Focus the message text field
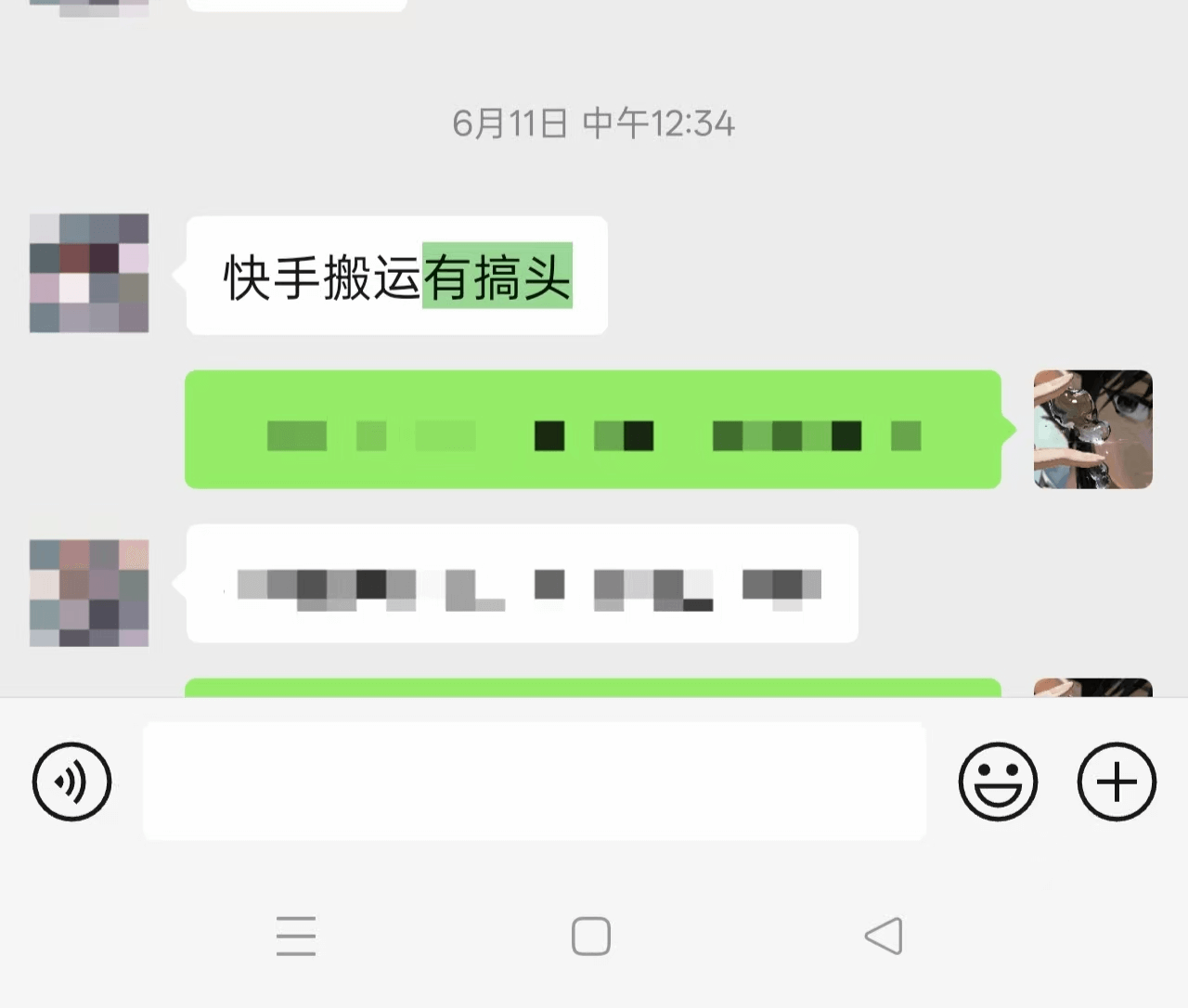 click(534, 782)
